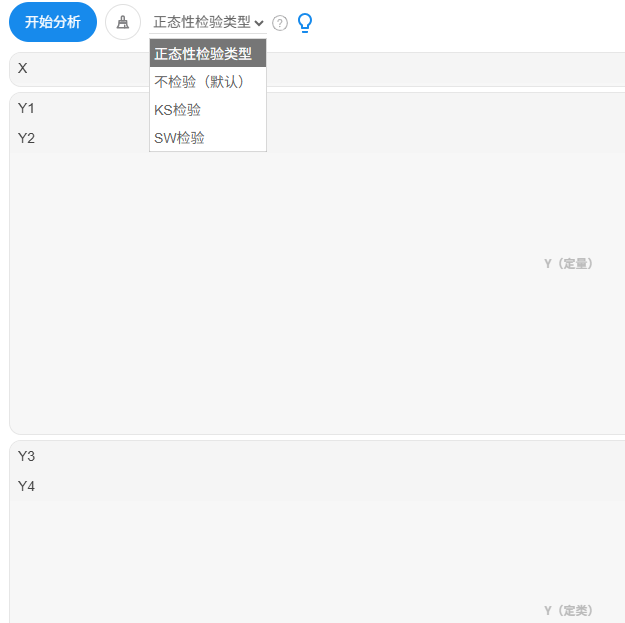Tap the light bulb tips icon
The width and height of the screenshot is (625, 623).
(305, 22)
